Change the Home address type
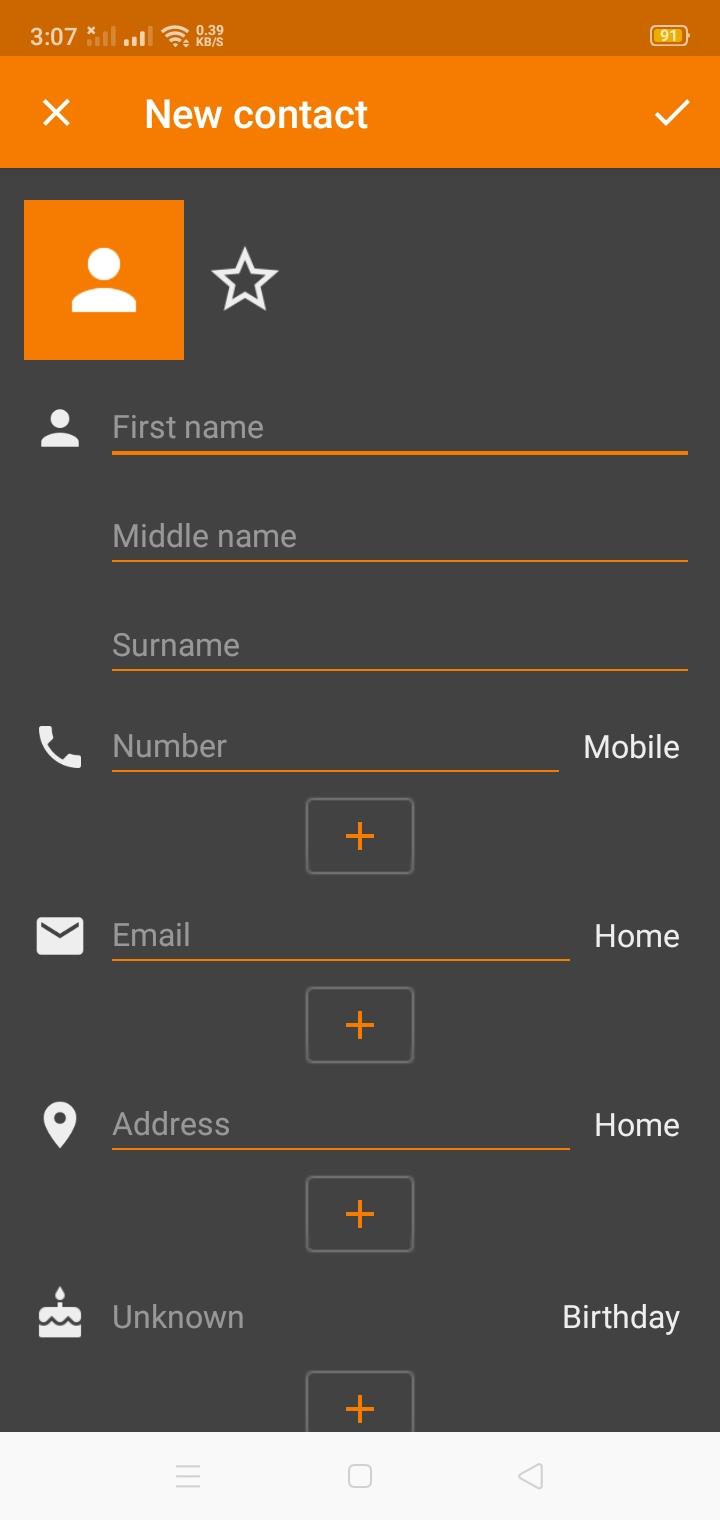The width and height of the screenshot is (720, 1520). [x=636, y=1124]
